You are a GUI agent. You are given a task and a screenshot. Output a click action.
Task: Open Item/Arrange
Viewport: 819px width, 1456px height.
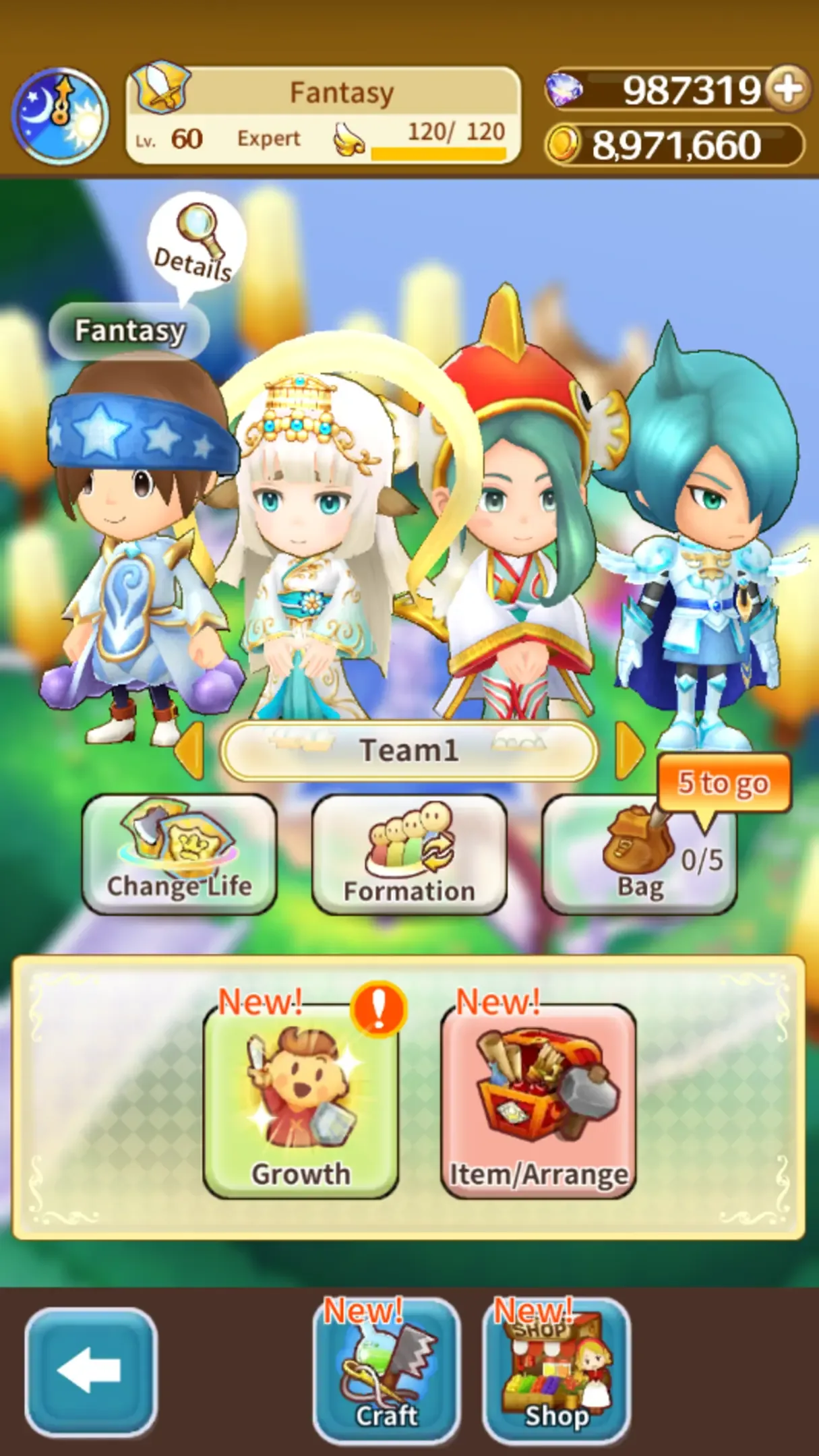(x=538, y=1103)
